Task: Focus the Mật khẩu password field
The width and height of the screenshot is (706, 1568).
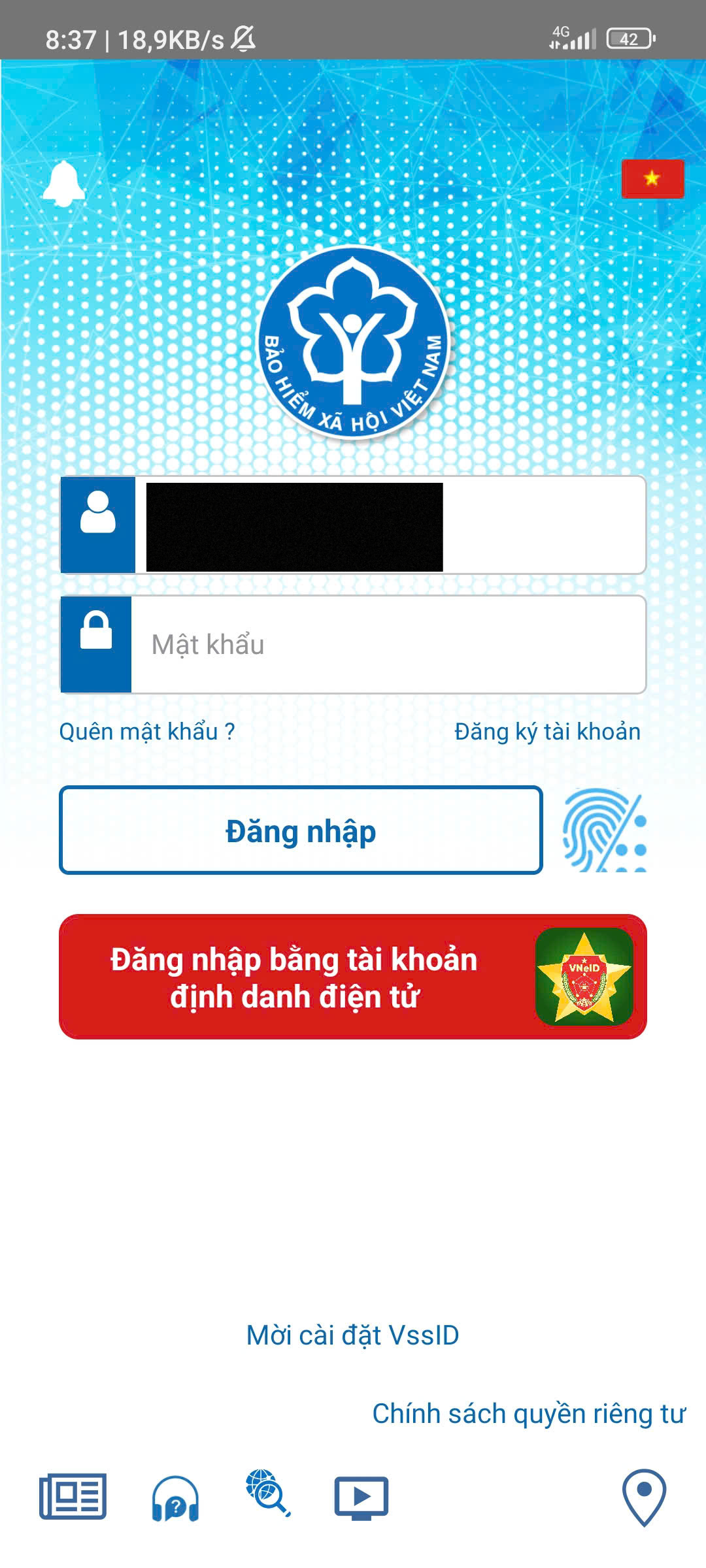Action: click(x=353, y=644)
